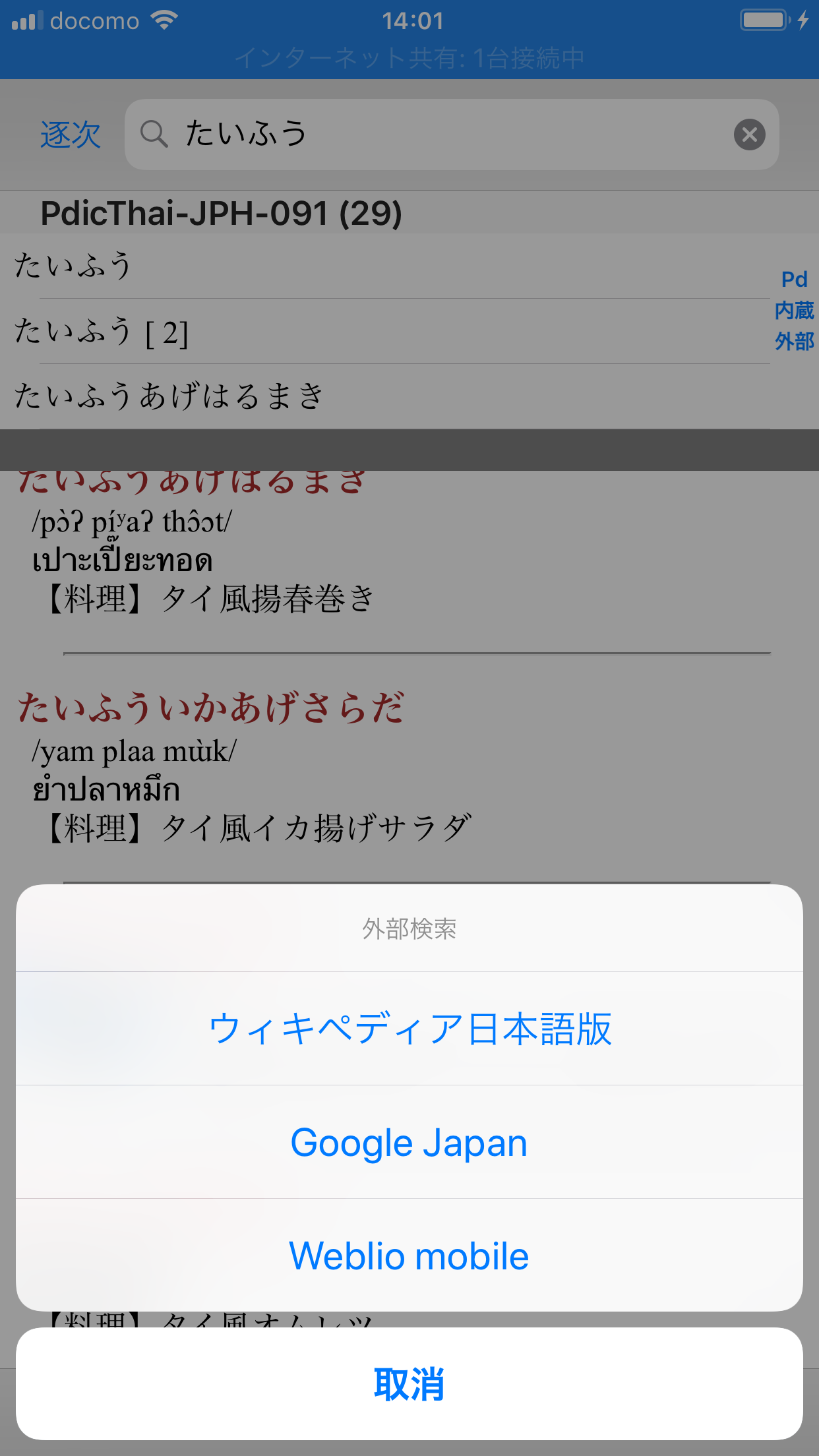The image size is (819, 1456).
Task: Dismiss the sheet with 取消
Action: (x=409, y=1384)
